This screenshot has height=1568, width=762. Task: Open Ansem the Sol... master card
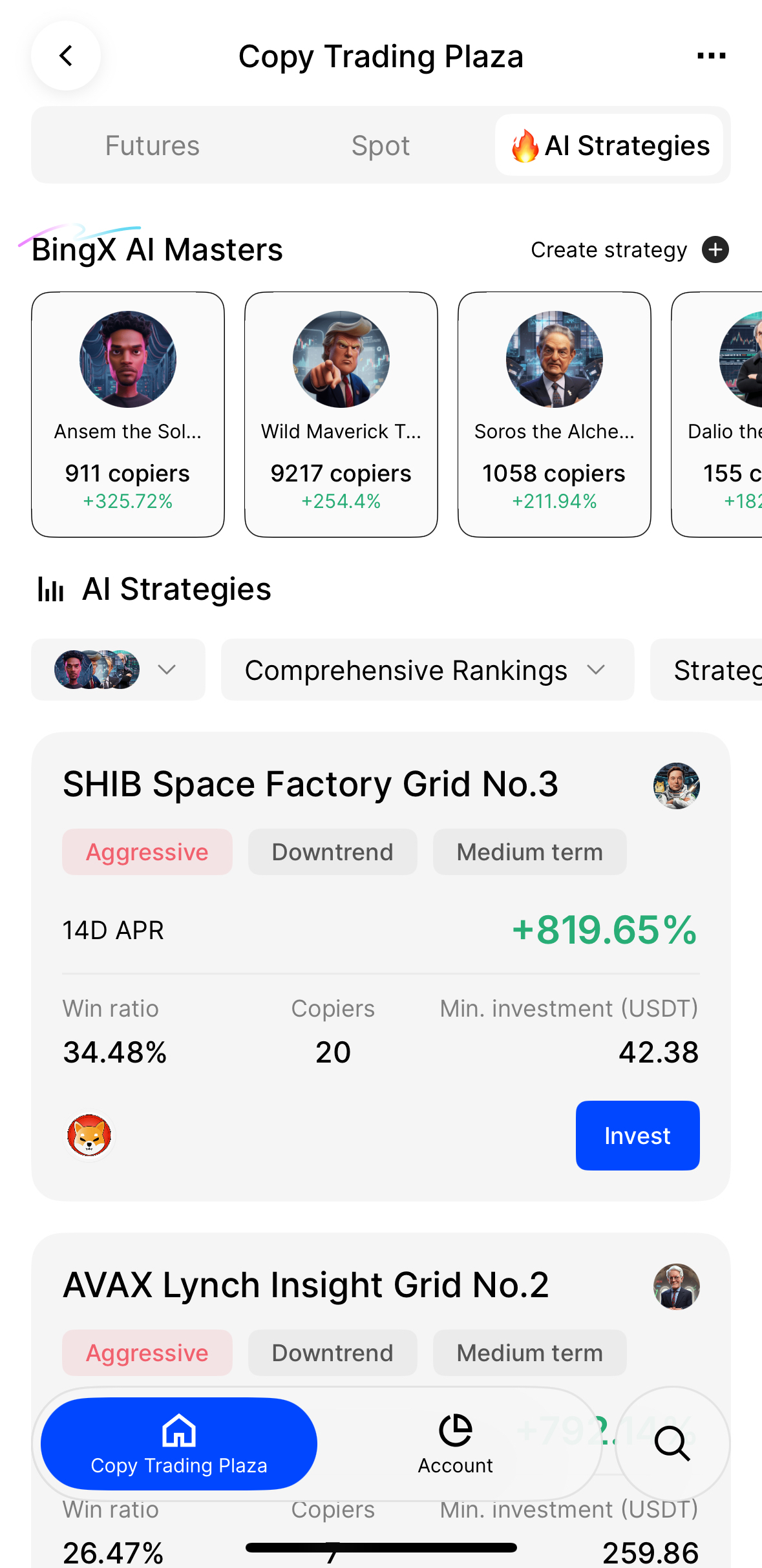coord(128,414)
